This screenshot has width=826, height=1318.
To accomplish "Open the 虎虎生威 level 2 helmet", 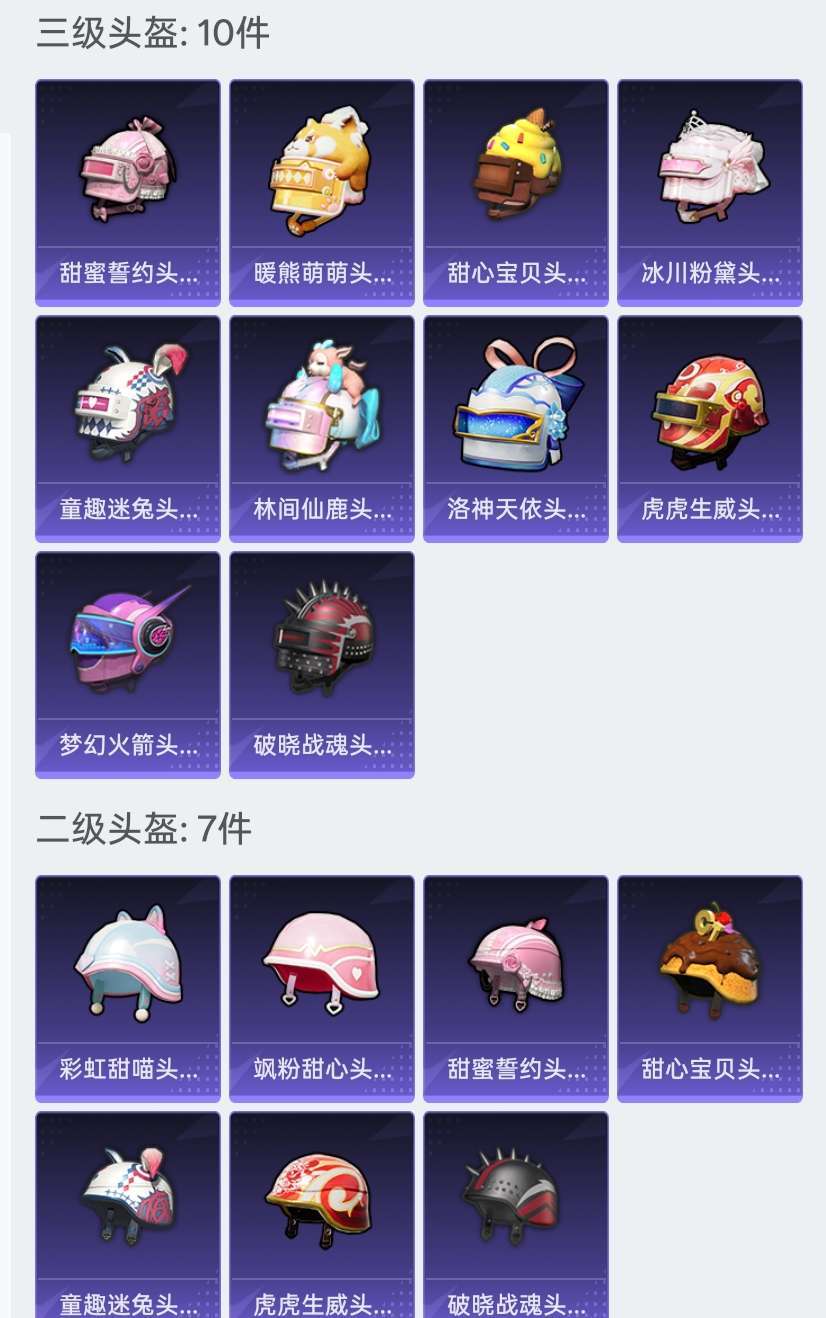I will pyautogui.click(x=321, y=1210).
